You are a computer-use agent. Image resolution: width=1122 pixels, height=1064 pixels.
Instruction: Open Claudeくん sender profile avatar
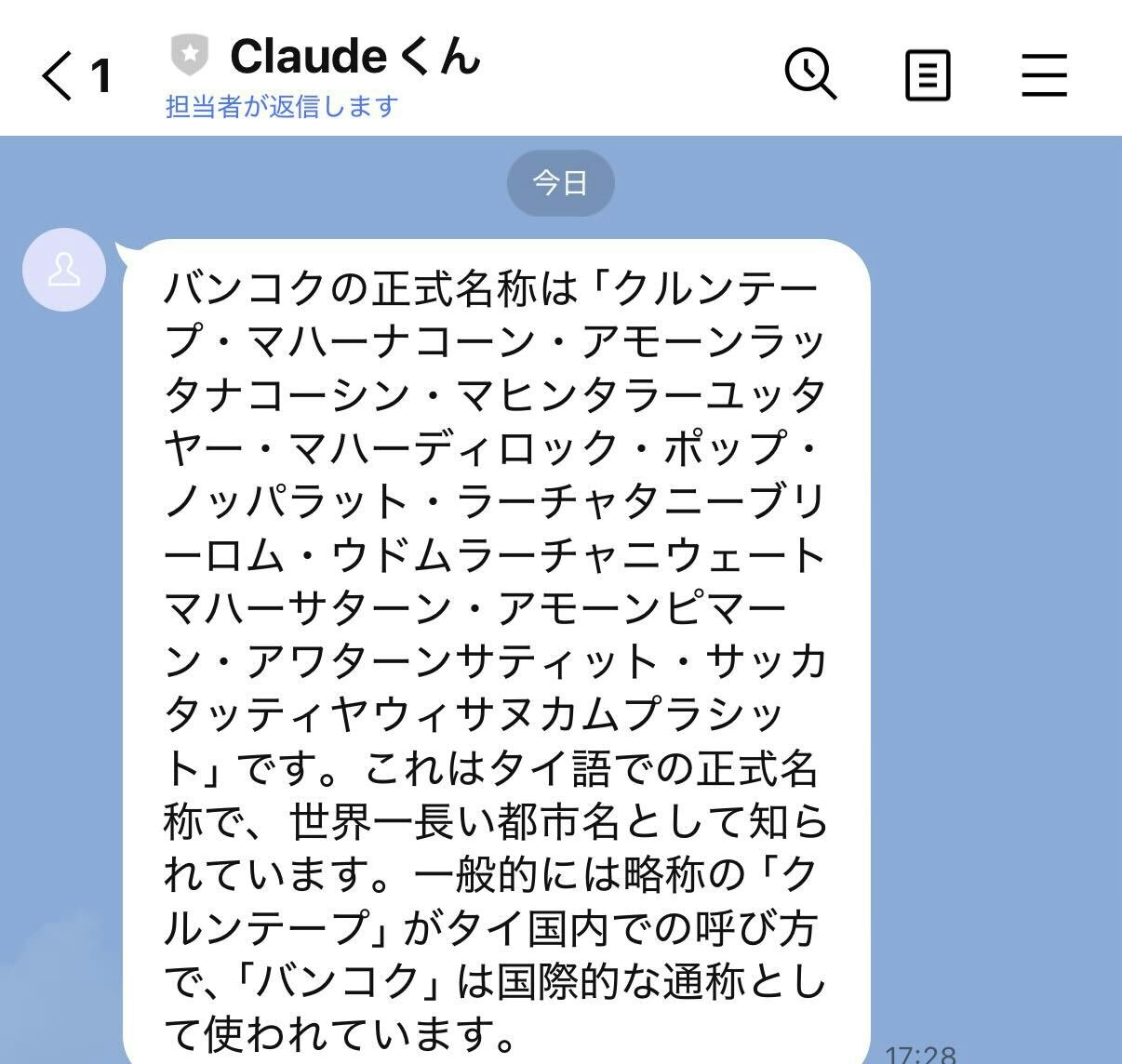[x=64, y=272]
